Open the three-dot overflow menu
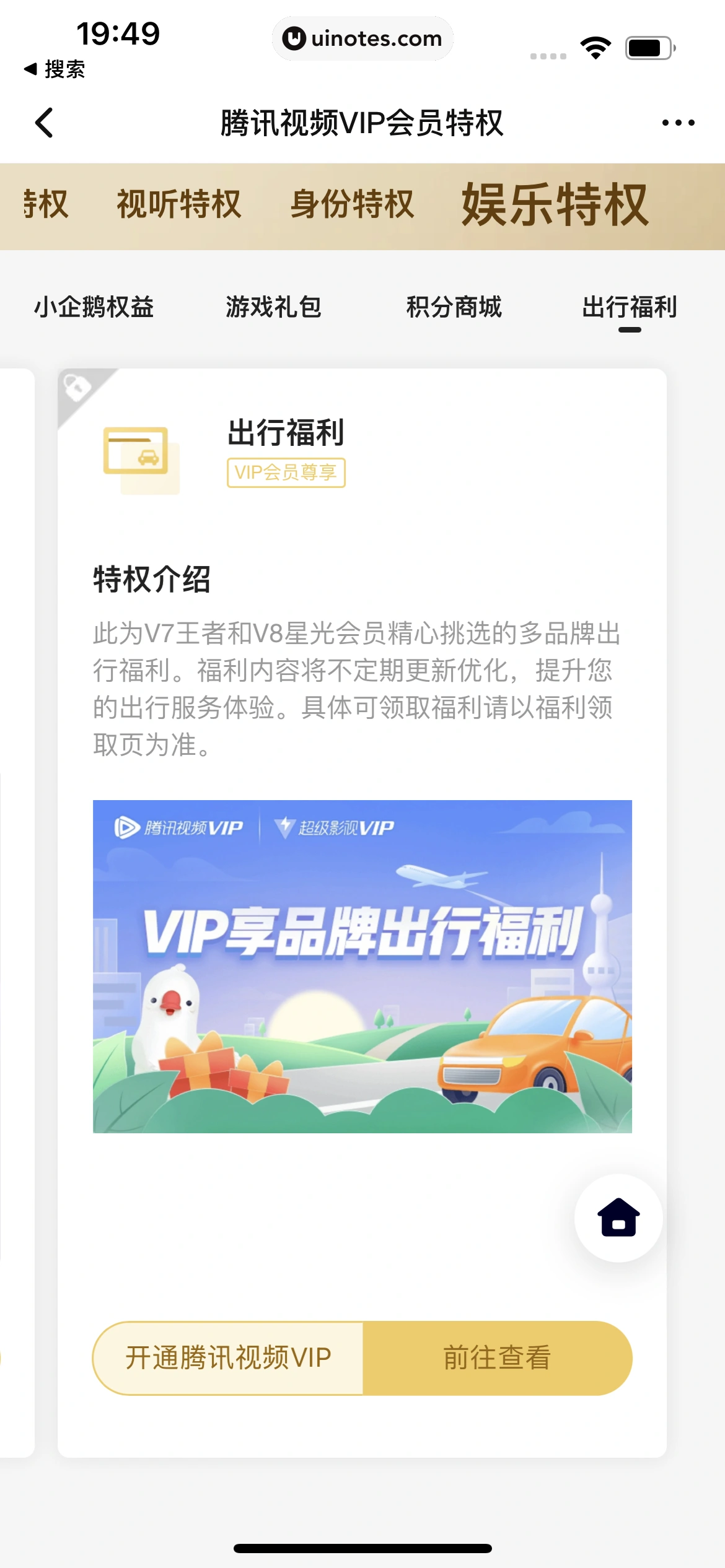Viewport: 725px width, 1568px height. coord(678,123)
